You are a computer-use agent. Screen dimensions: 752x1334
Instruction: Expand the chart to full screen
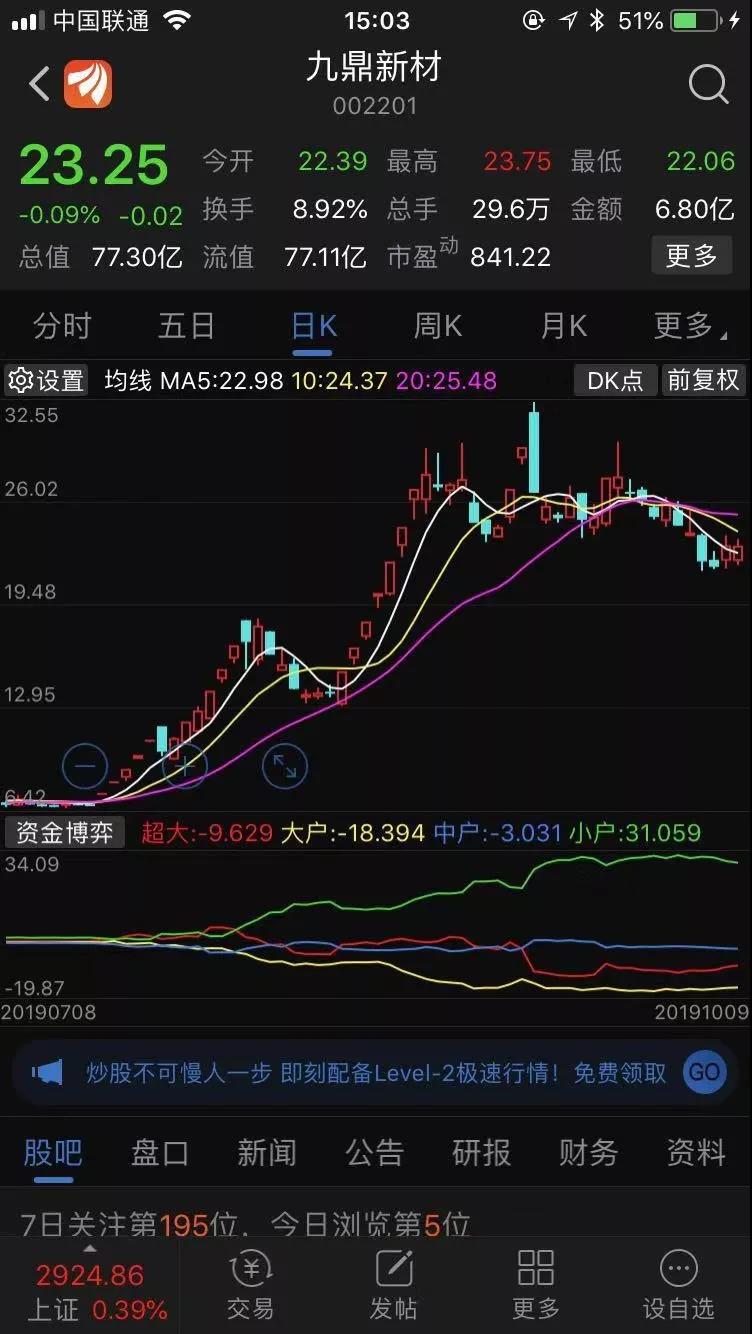[x=285, y=767]
